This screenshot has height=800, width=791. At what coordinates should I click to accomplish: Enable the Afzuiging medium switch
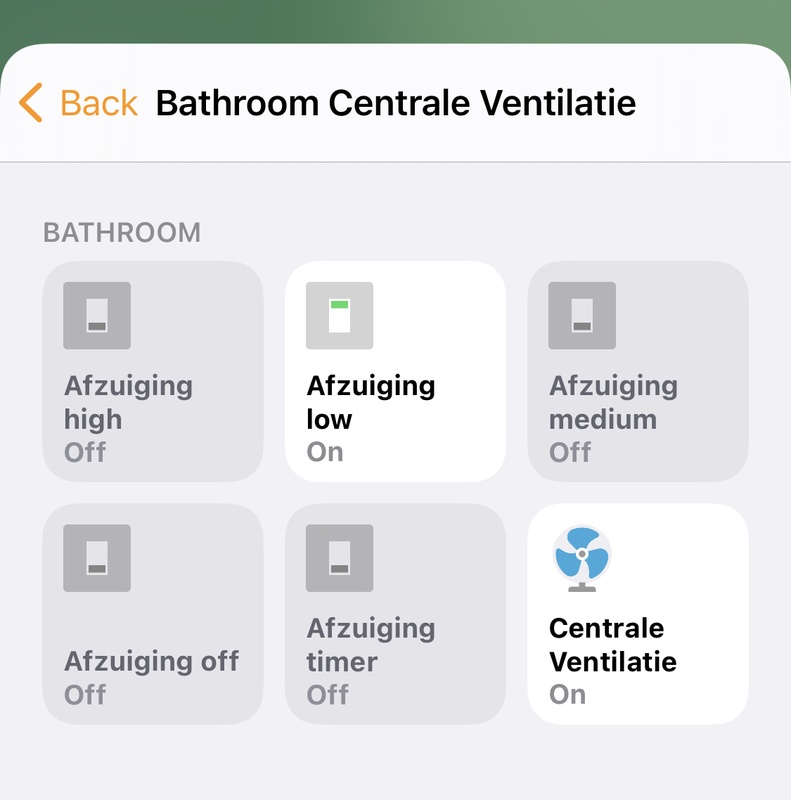pyautogui.click(x=637, y=372)
